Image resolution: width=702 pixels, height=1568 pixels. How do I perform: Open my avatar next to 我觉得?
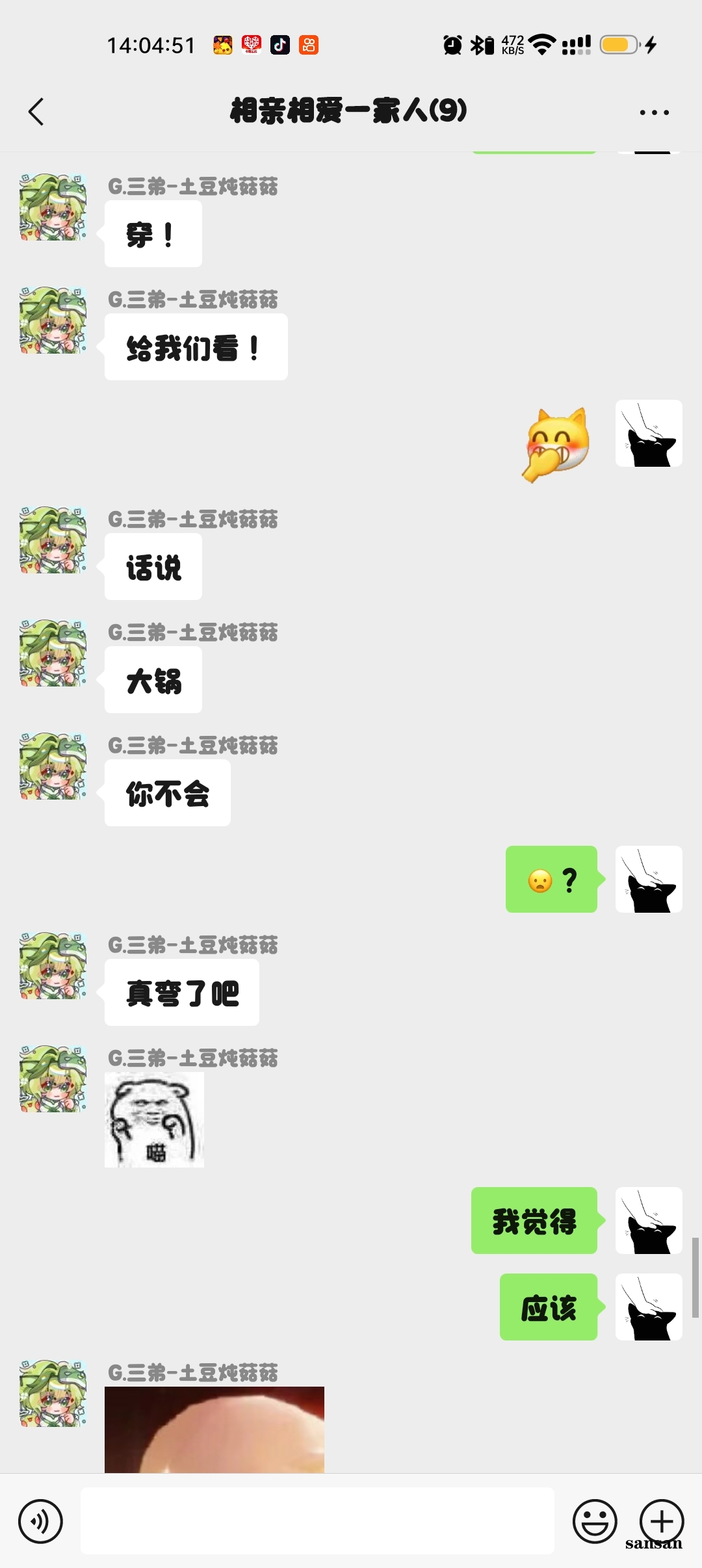tap(649, 1220)
